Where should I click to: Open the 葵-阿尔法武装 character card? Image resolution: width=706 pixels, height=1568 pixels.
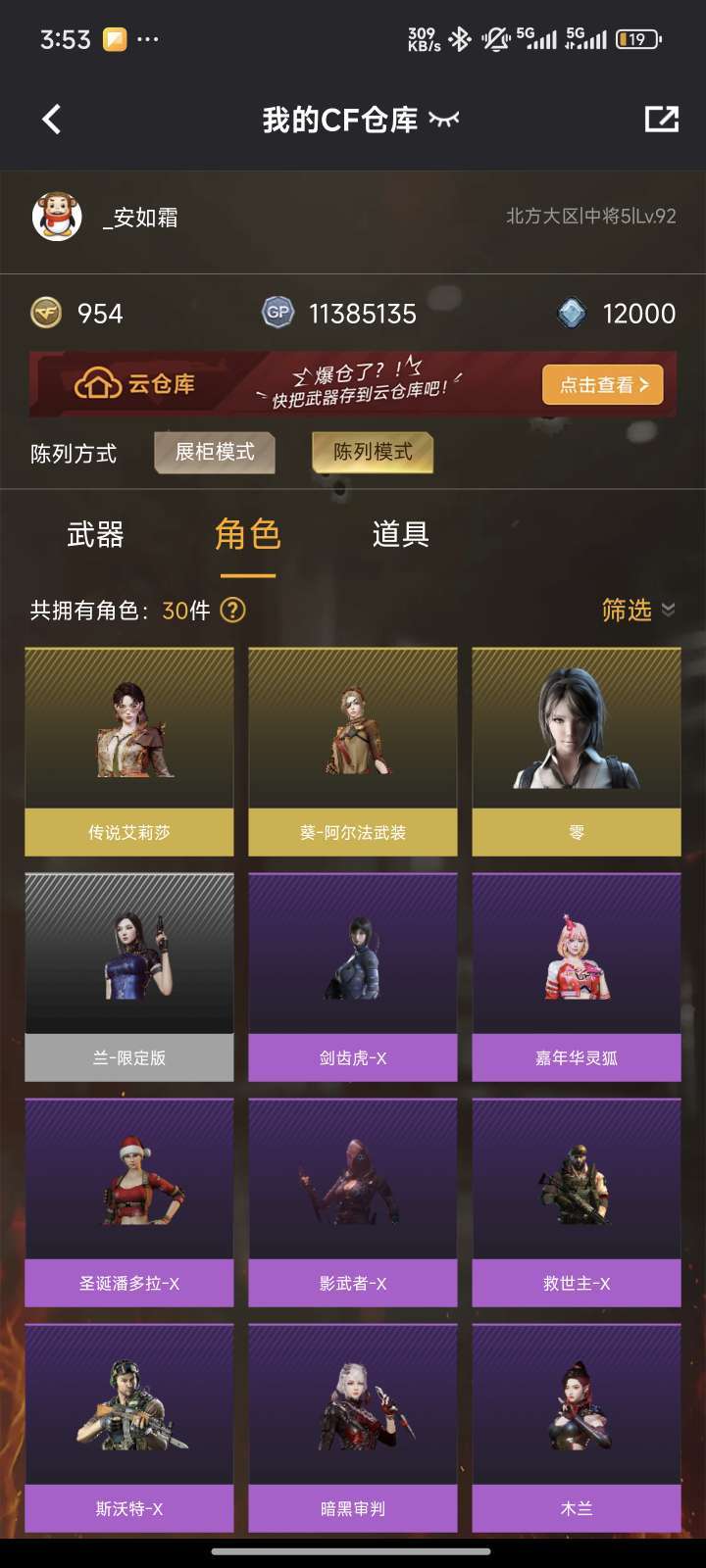pyautogui.click(x=353, y=752)
